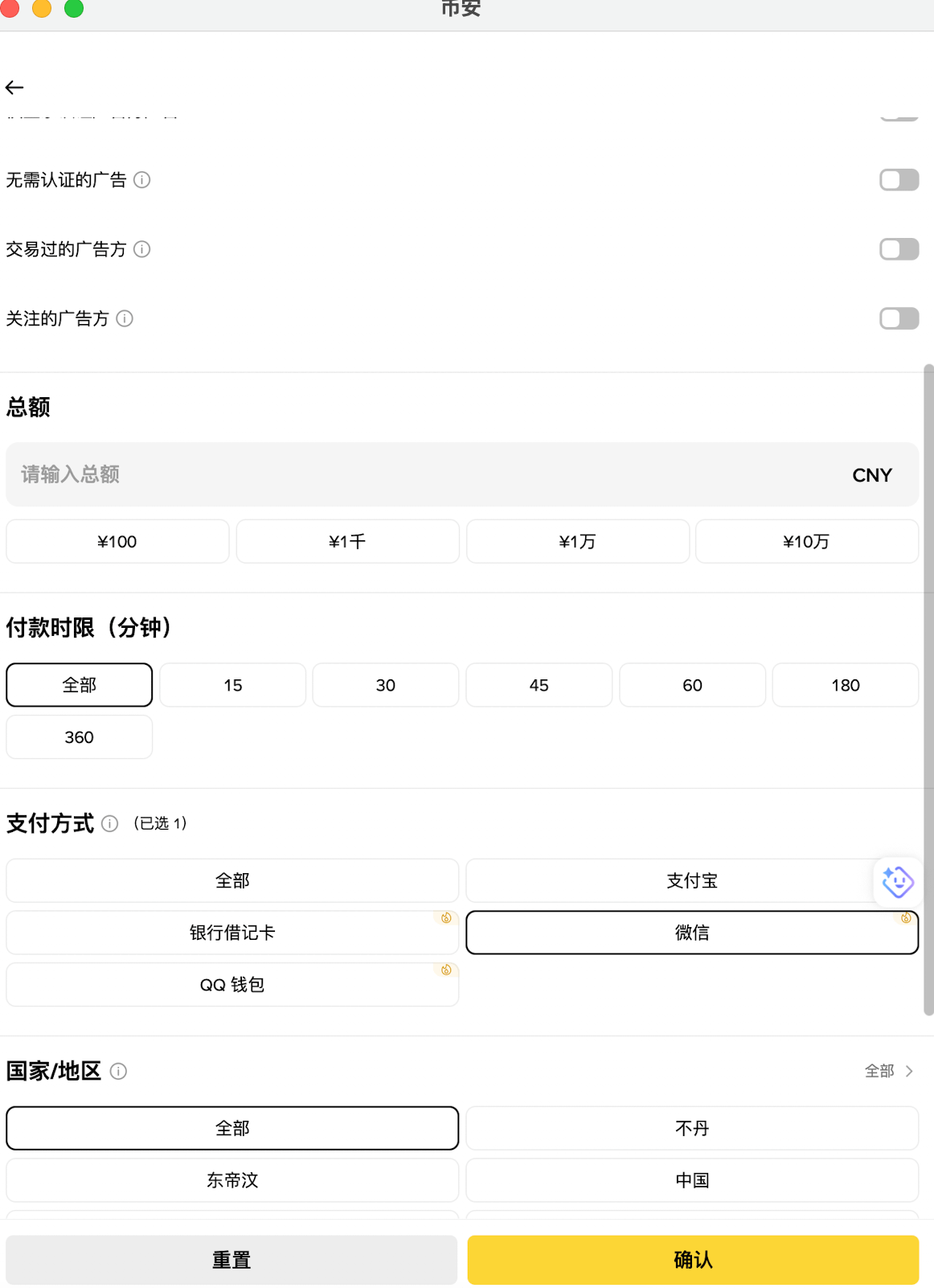This screenshot has height=1288, width=934.
Task: Click the 请输入总额 amount input field
Action: 322,474
